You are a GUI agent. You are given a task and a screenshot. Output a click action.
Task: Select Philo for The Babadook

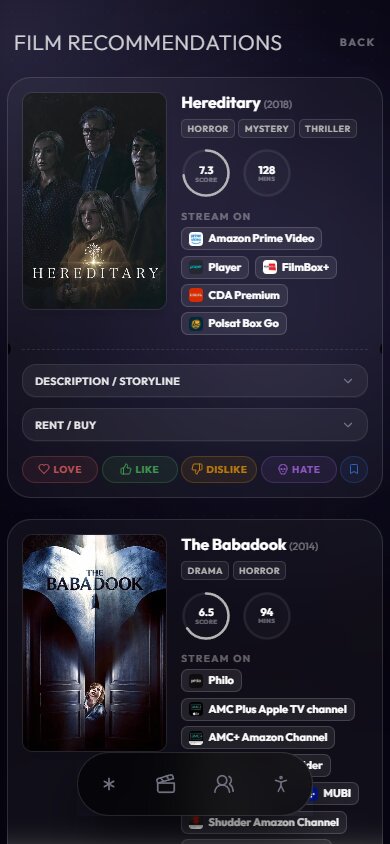pos(211,680)
